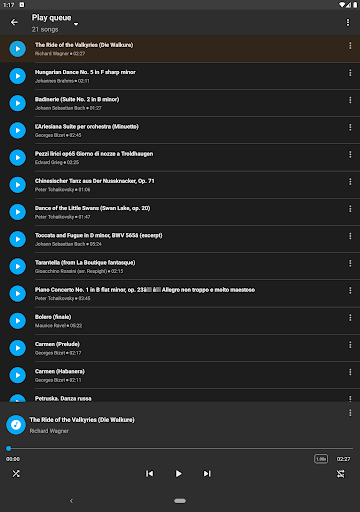Open options for Bolero (finale)

click(x=350, y=318)
